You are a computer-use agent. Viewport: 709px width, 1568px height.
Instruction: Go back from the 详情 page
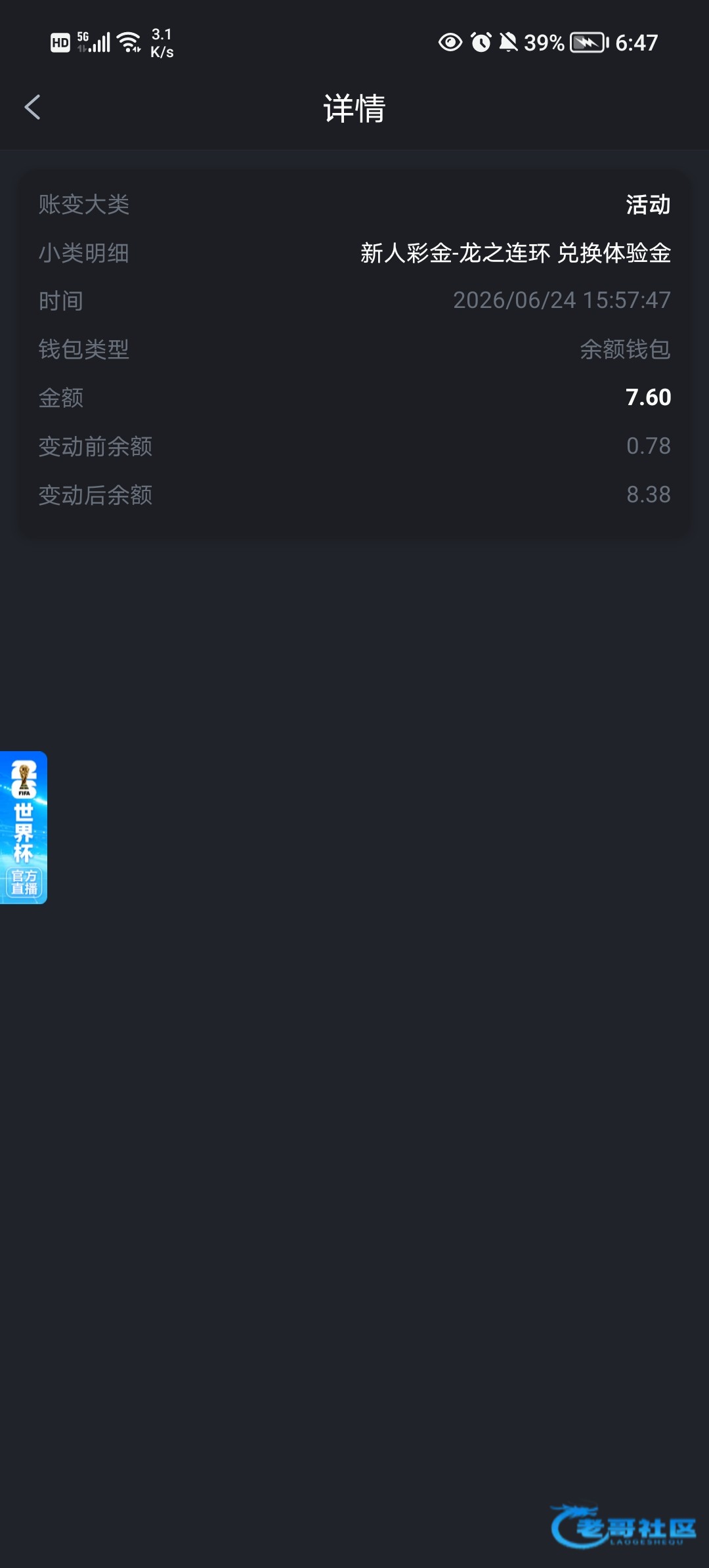[32, 107]
